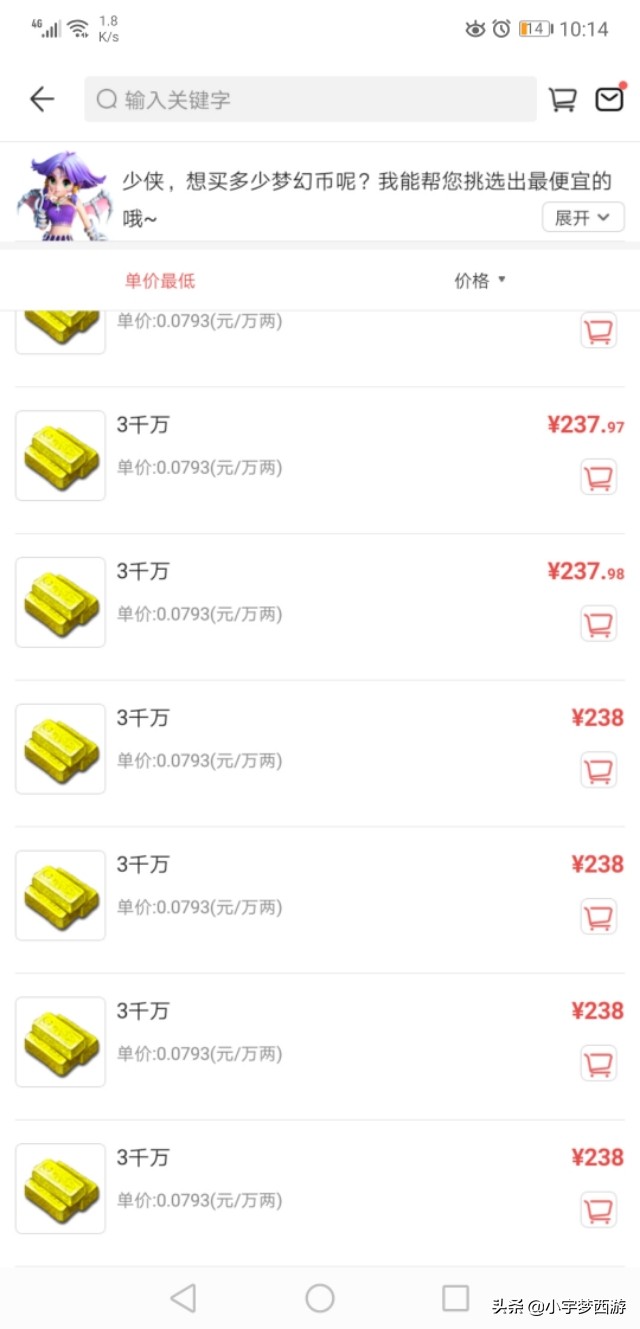Tap the 输入关键字 search field

(x=310, y=99)
